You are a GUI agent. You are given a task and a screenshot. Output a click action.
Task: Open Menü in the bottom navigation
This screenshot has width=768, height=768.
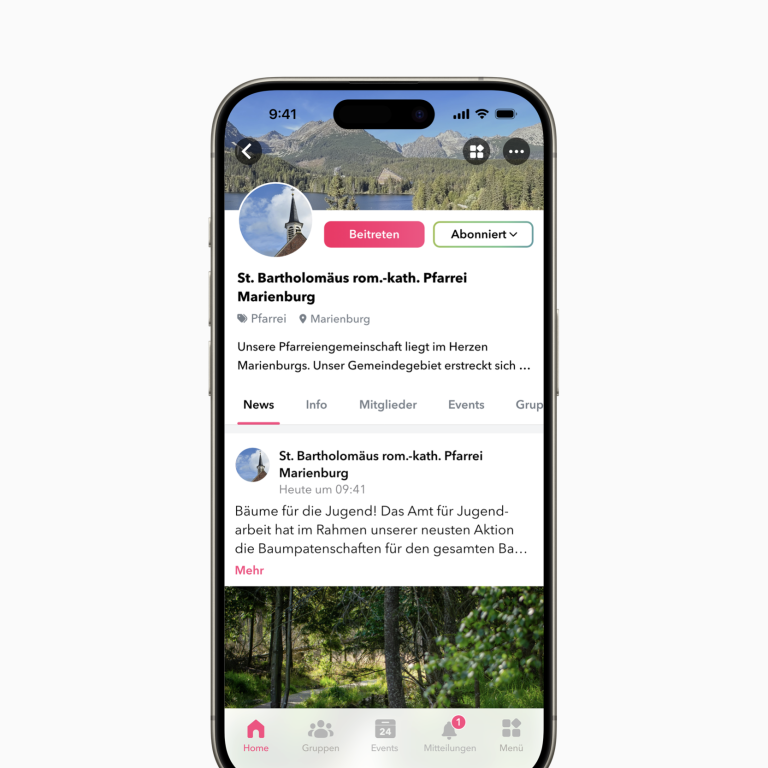[511, 735]
